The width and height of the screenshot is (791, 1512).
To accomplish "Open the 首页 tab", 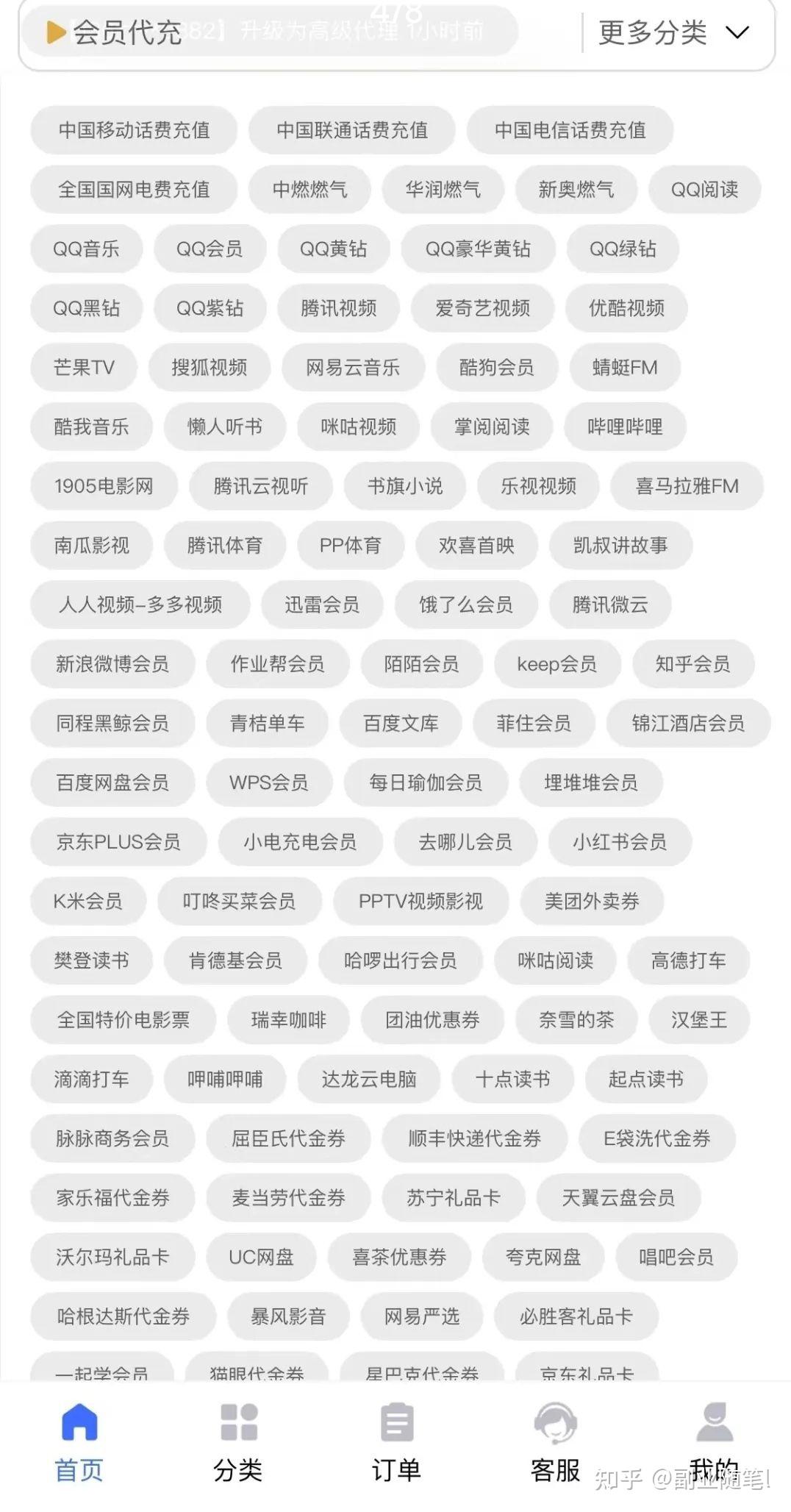I will [x=79, y=1443].
